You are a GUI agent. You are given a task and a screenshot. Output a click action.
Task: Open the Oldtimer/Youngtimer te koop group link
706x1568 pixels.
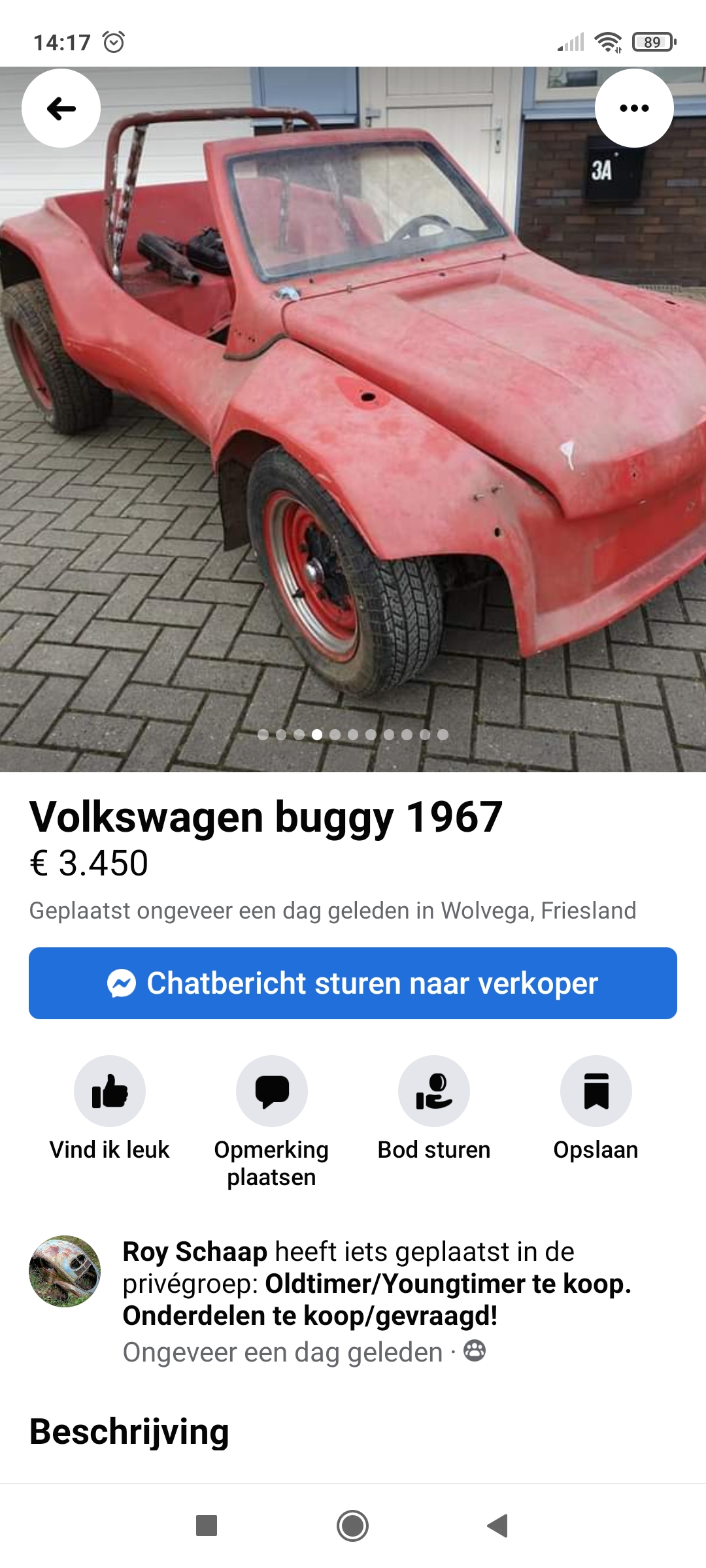coord(447,1284)
